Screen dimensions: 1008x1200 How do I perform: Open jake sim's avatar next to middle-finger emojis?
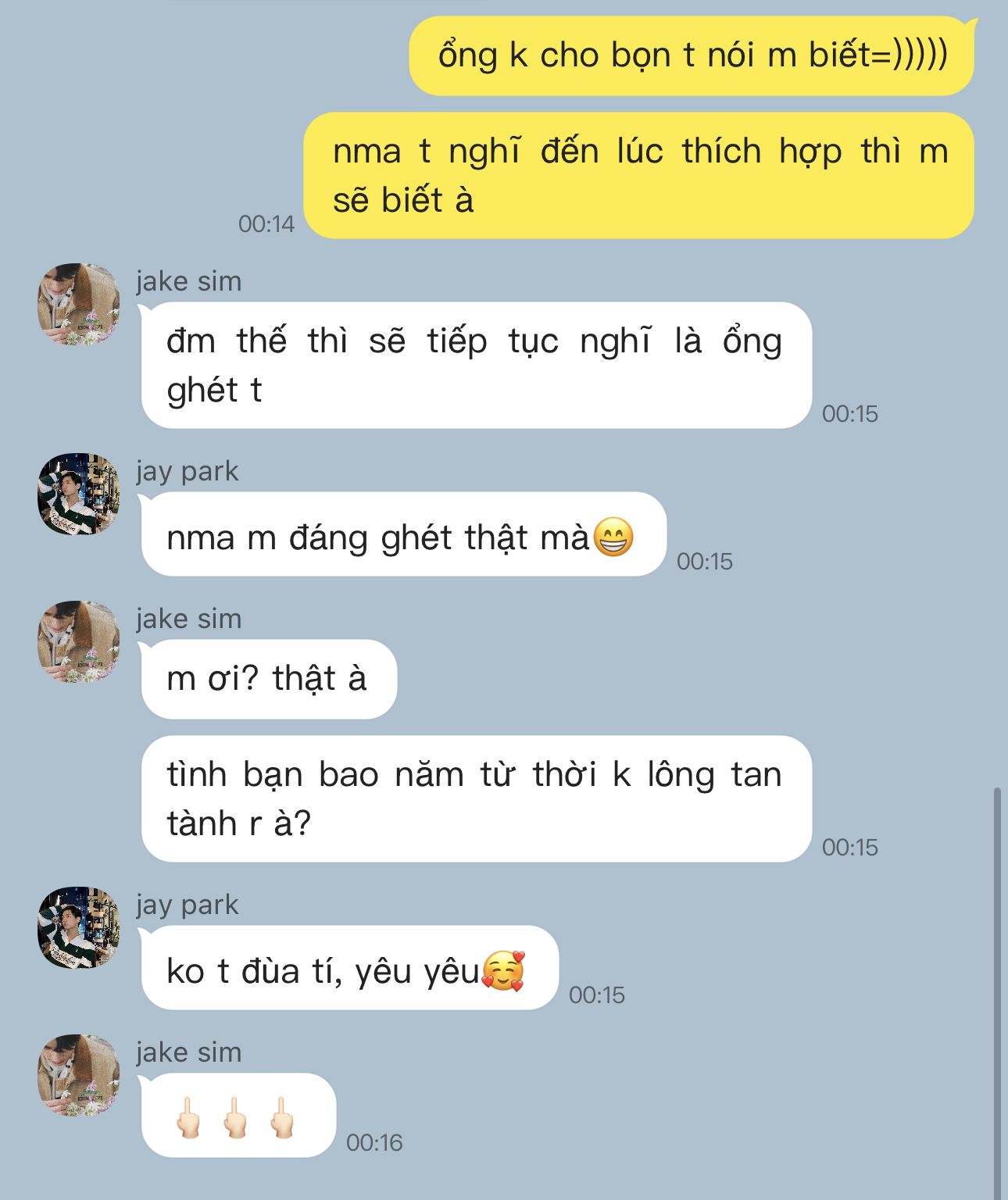point(78,1075)
